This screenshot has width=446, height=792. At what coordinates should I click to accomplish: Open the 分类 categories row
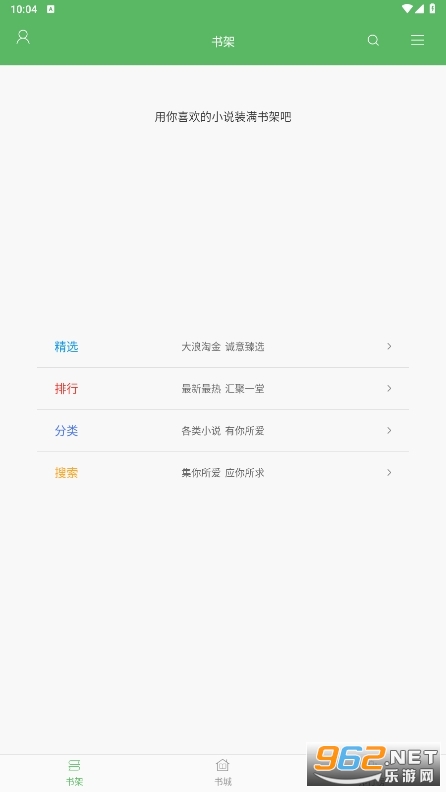coord(223,430)
